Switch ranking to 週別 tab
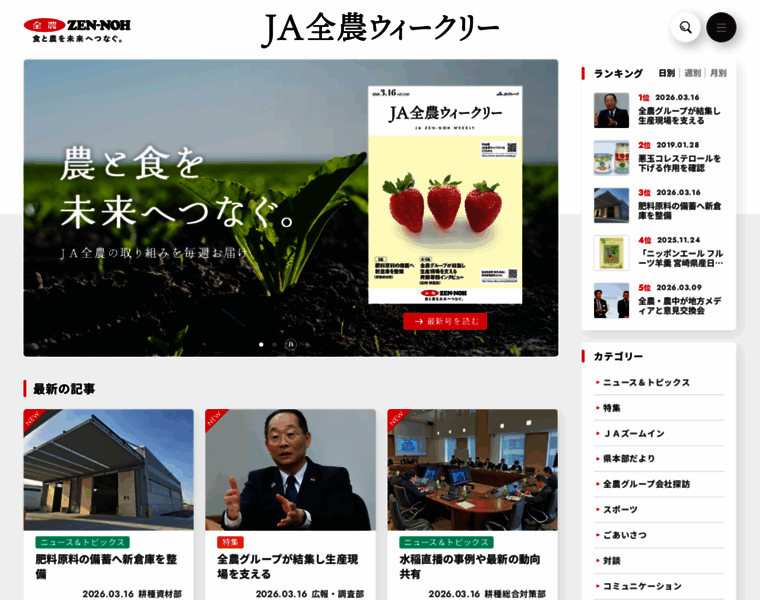Screen dimensions: 760x600 coord(692,73)
